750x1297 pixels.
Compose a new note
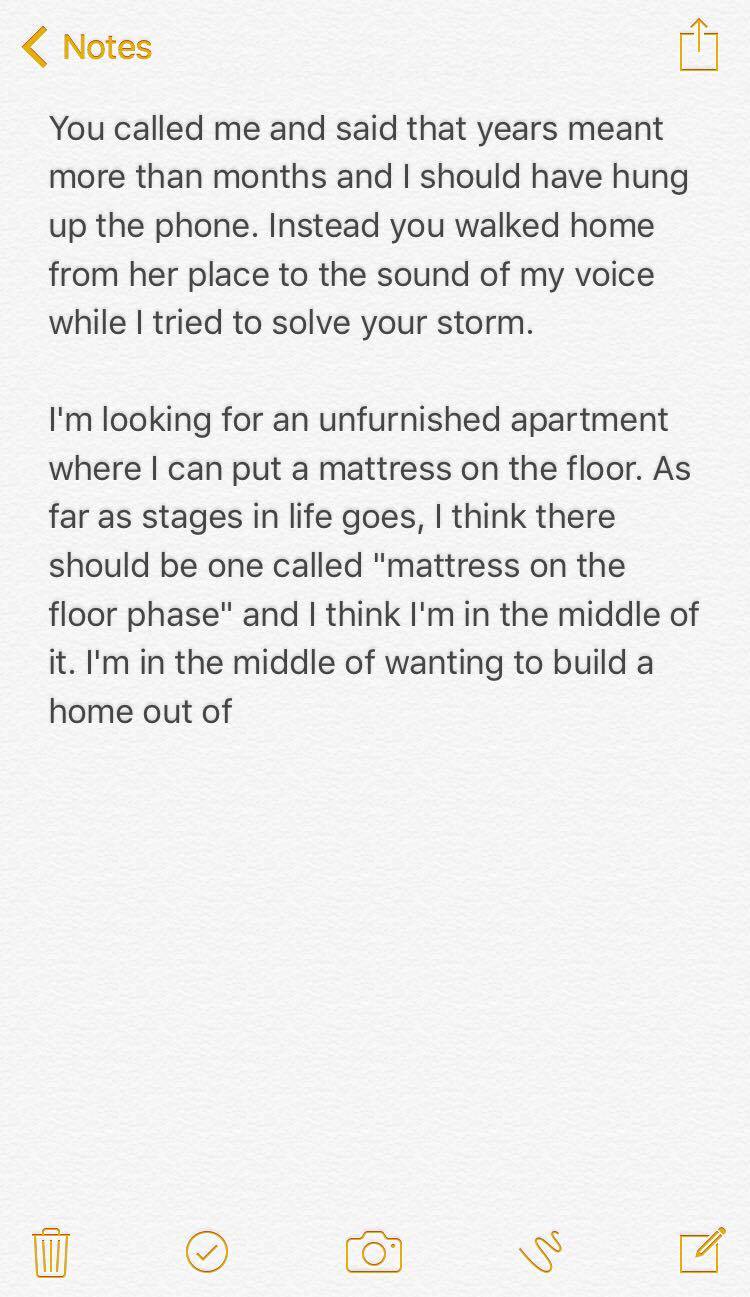click(700, 1251)
